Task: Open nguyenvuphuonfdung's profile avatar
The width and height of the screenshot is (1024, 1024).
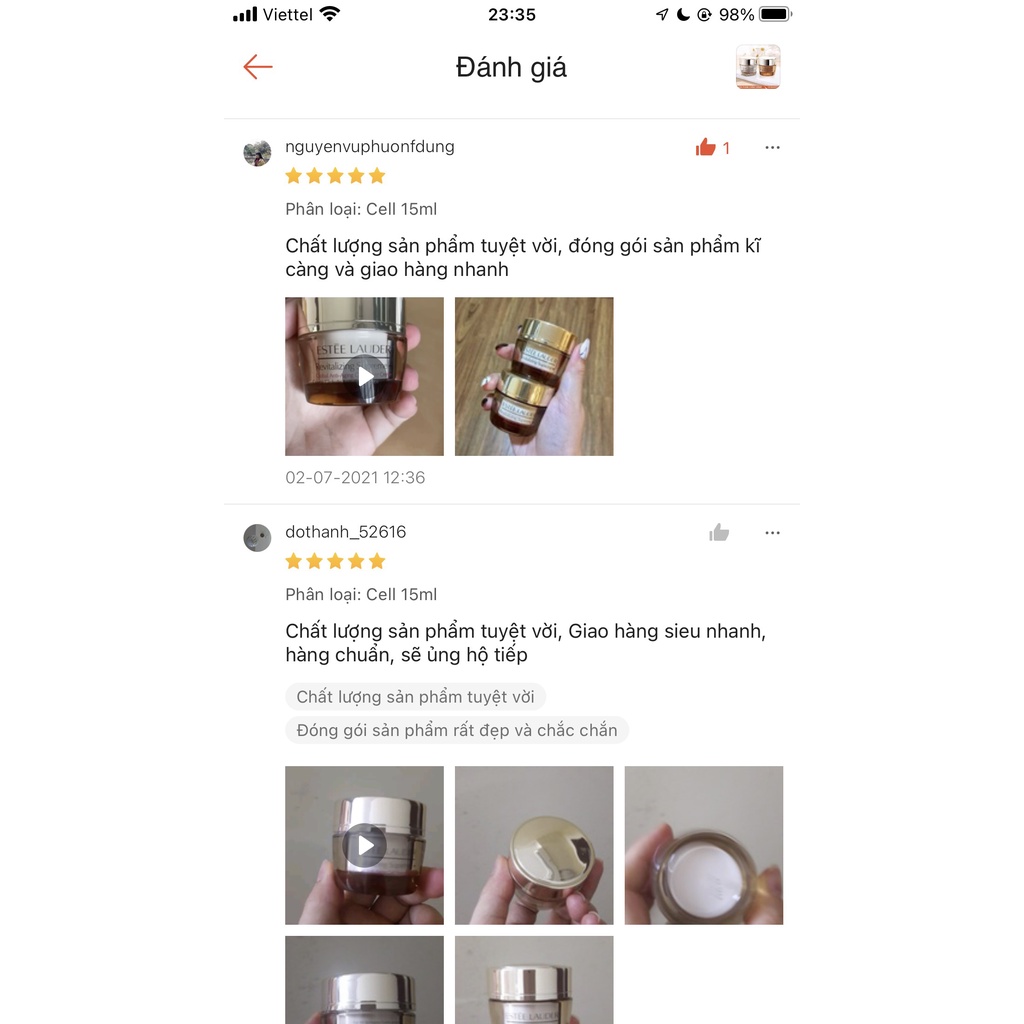Action: click(x=257, y=153)
